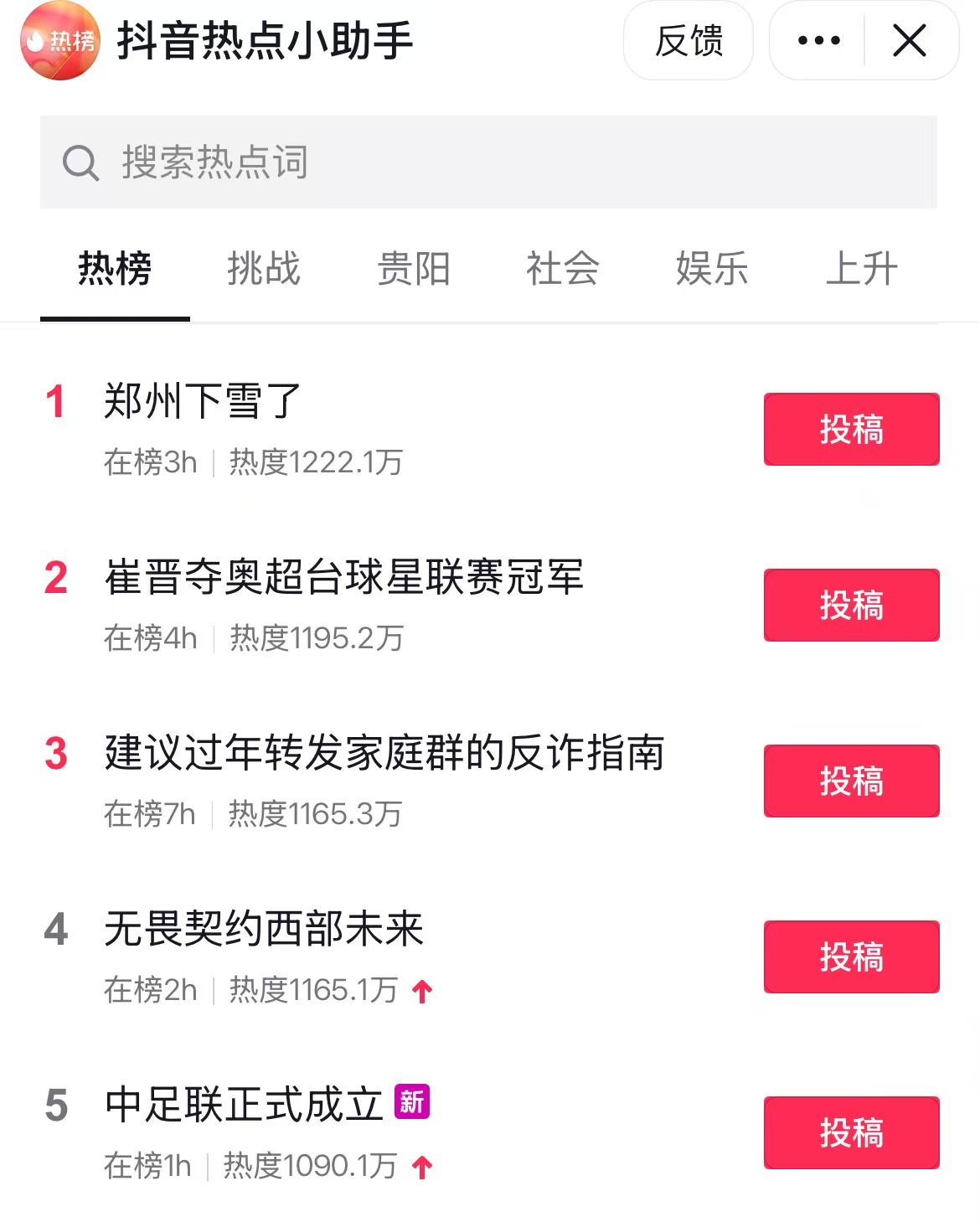Open the new topic 中足联正式成立

pos(244,1105)
